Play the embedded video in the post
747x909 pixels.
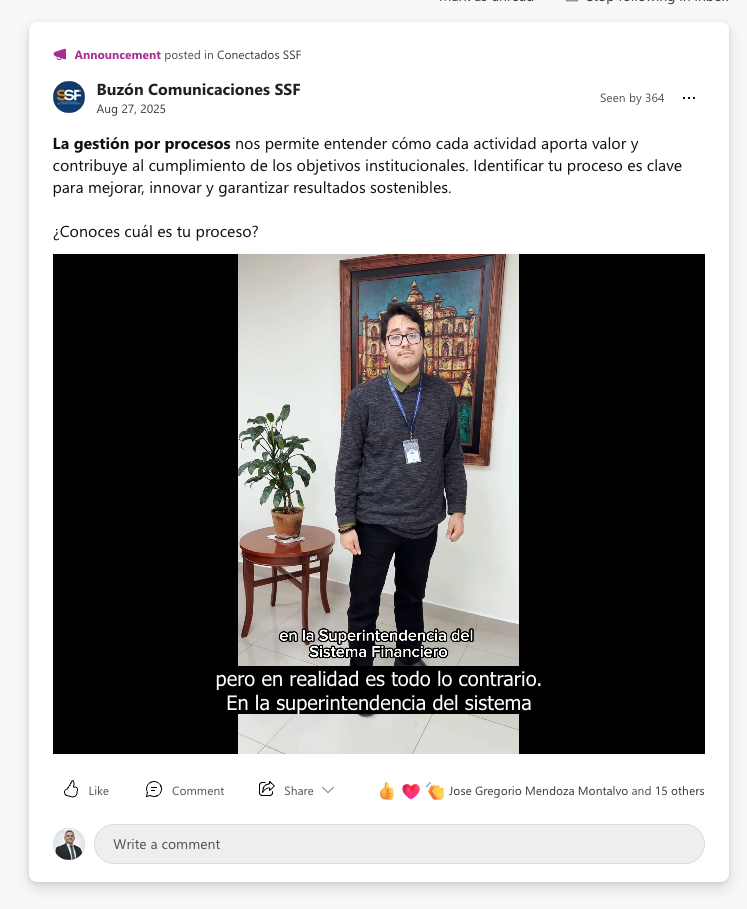(378, 503)
